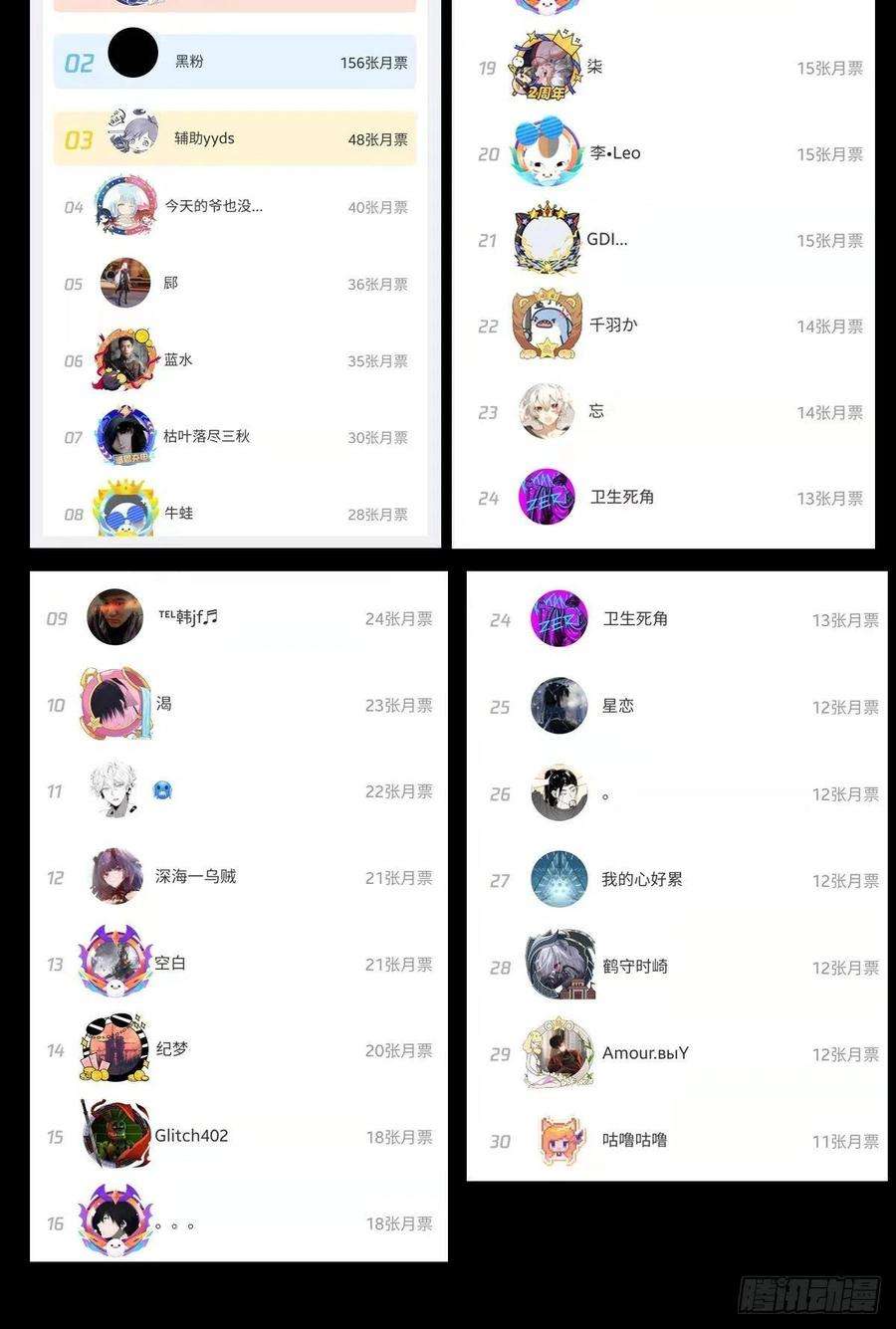
Task: Select 千羽か's shark avatar at rank 22
Action: point(546,325)
